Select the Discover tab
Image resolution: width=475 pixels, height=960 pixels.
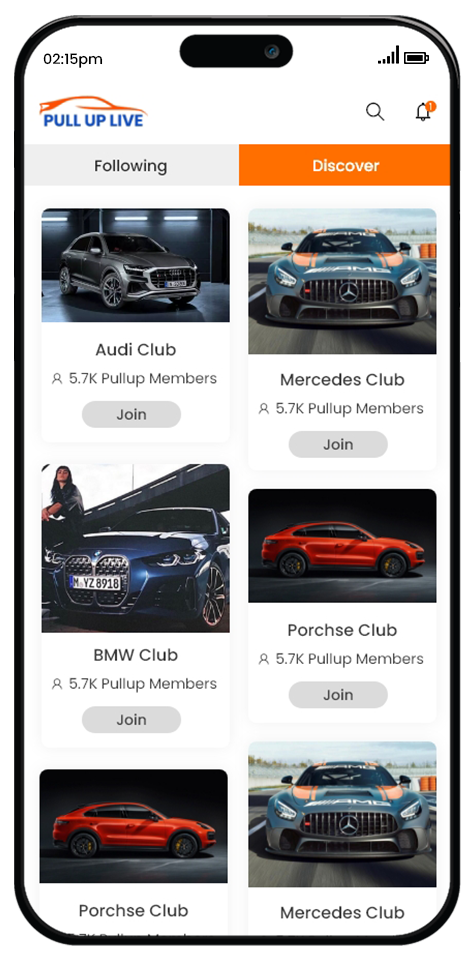345,165
